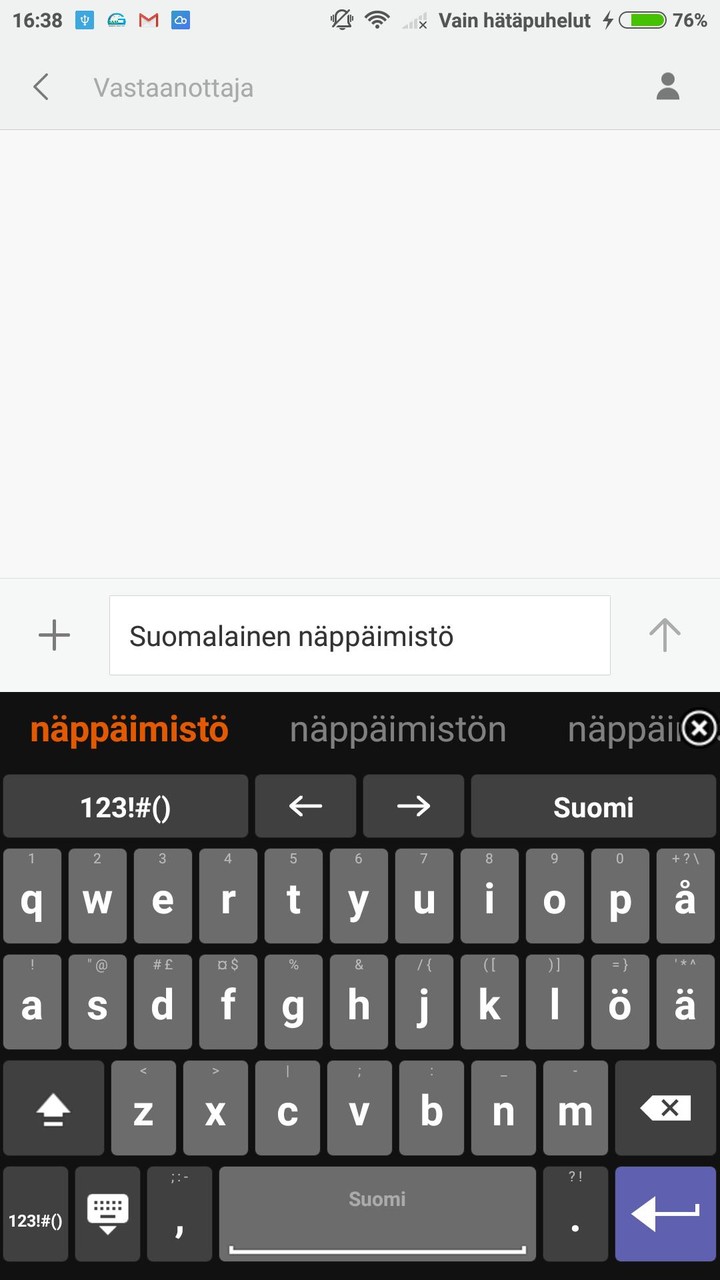Tap the plus icon to attach content
The width and height of the screenshot is (720, 1280).
pyautogui.click(x=54, y=635)
